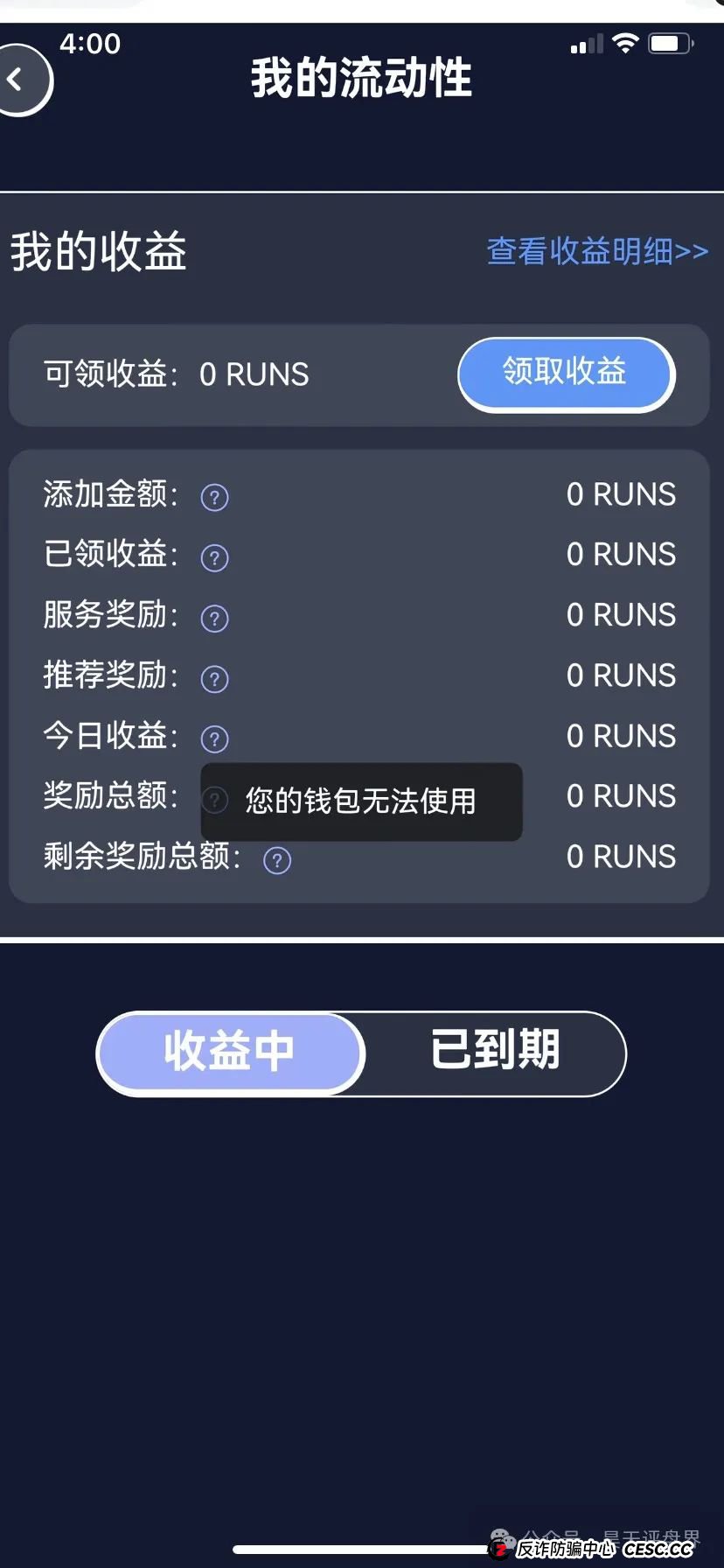Open the 查看收益明细 link

pyautogui.click(x=596, y=251)
